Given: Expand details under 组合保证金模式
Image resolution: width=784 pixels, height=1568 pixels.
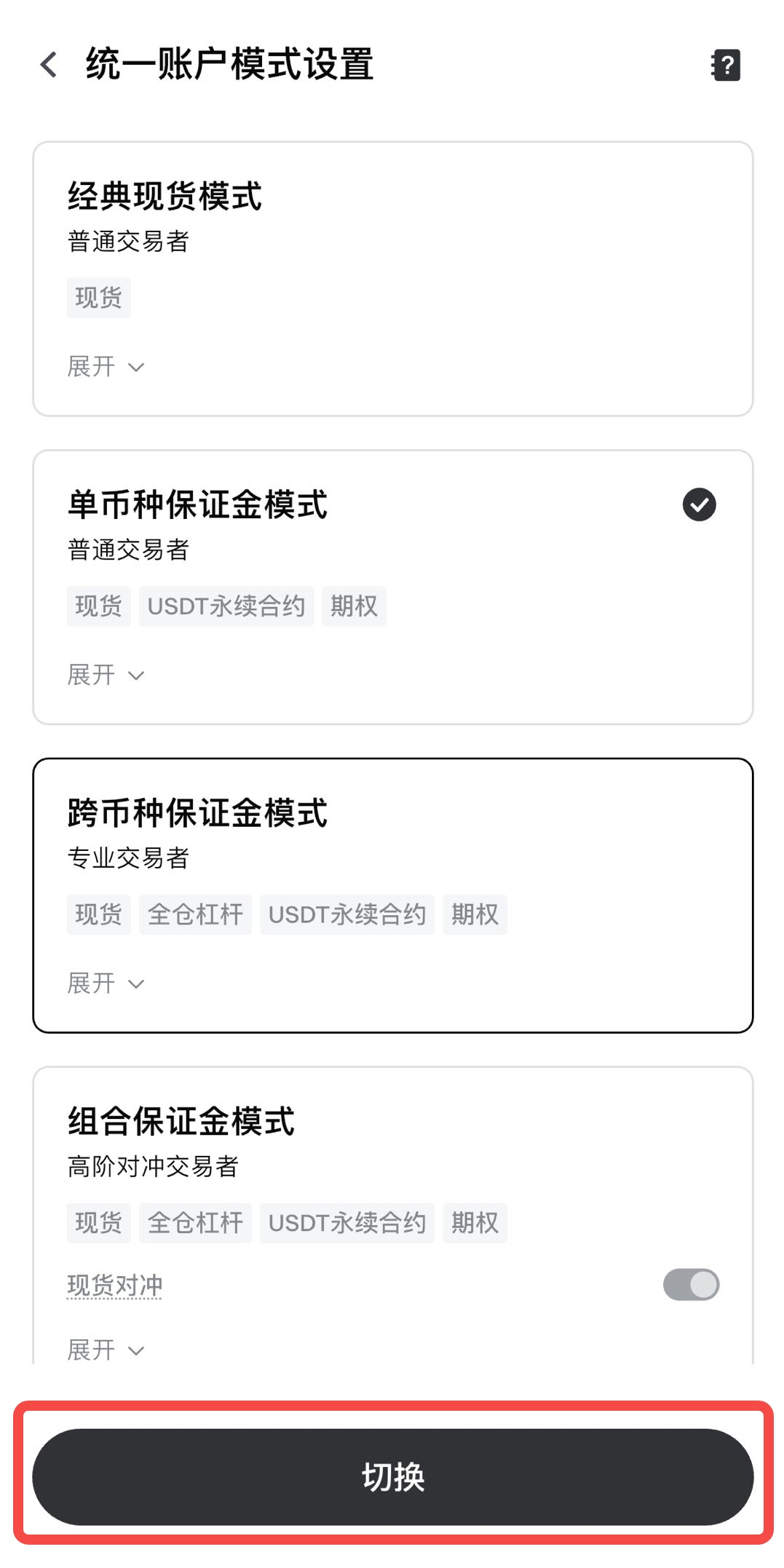Looking at the screenshot, I should click(106, 1351).
